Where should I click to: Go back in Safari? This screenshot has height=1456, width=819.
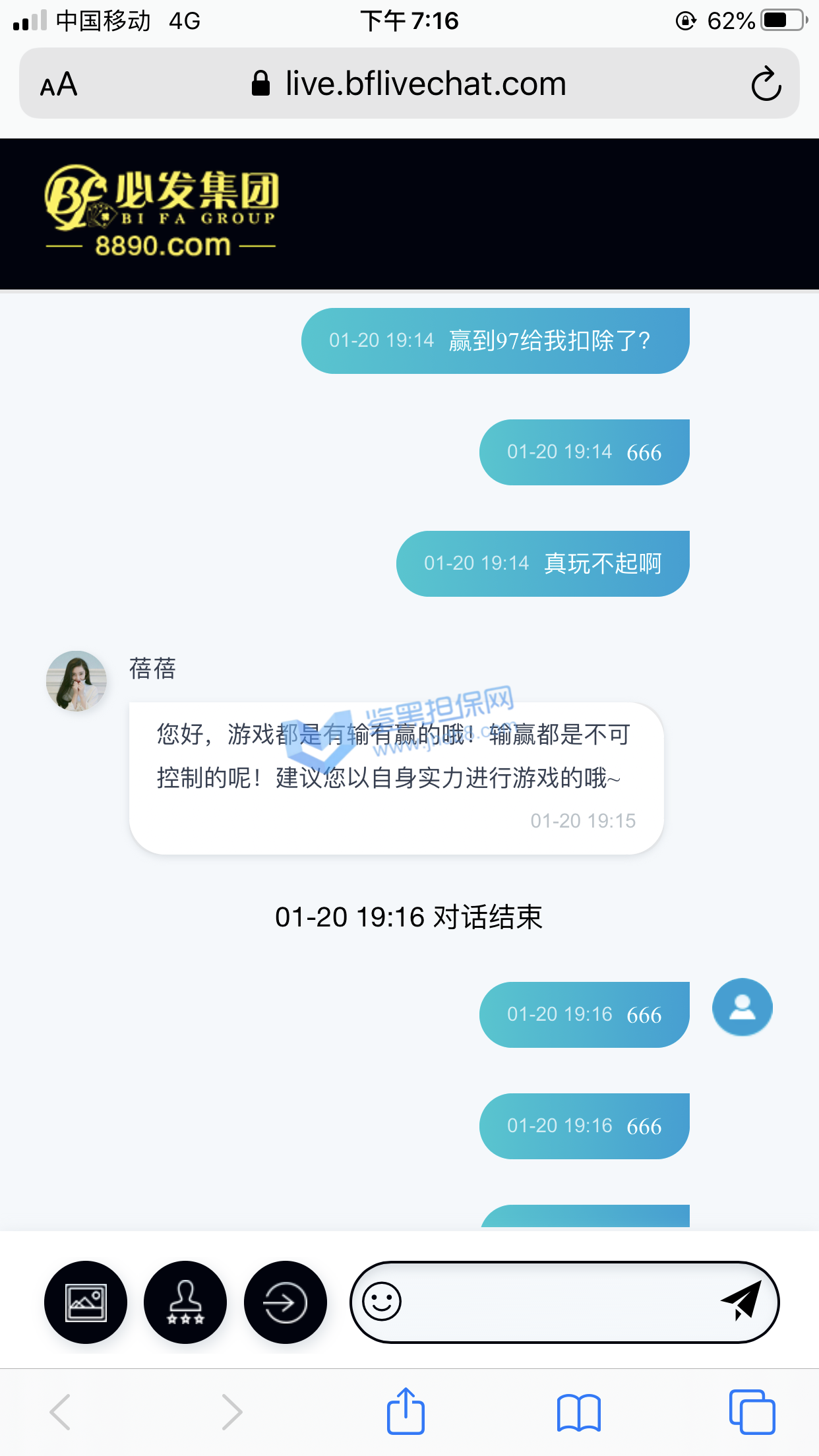61,1412
